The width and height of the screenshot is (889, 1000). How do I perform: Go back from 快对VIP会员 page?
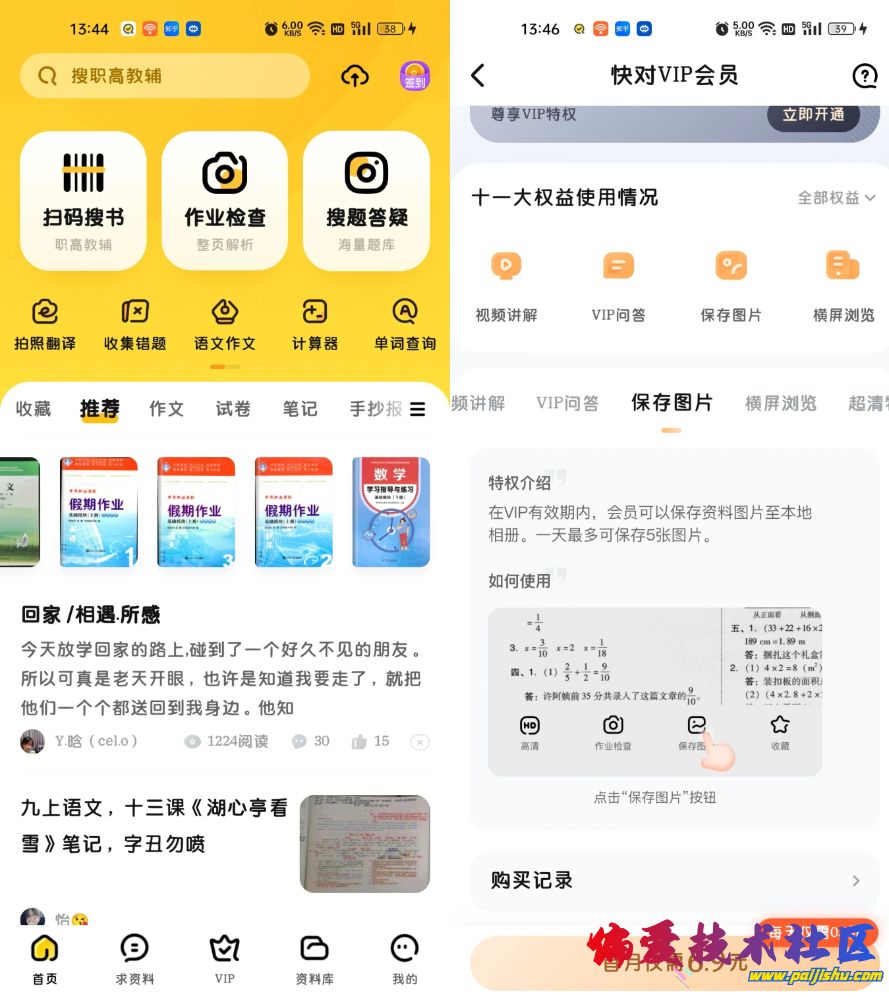pos(478,75)
